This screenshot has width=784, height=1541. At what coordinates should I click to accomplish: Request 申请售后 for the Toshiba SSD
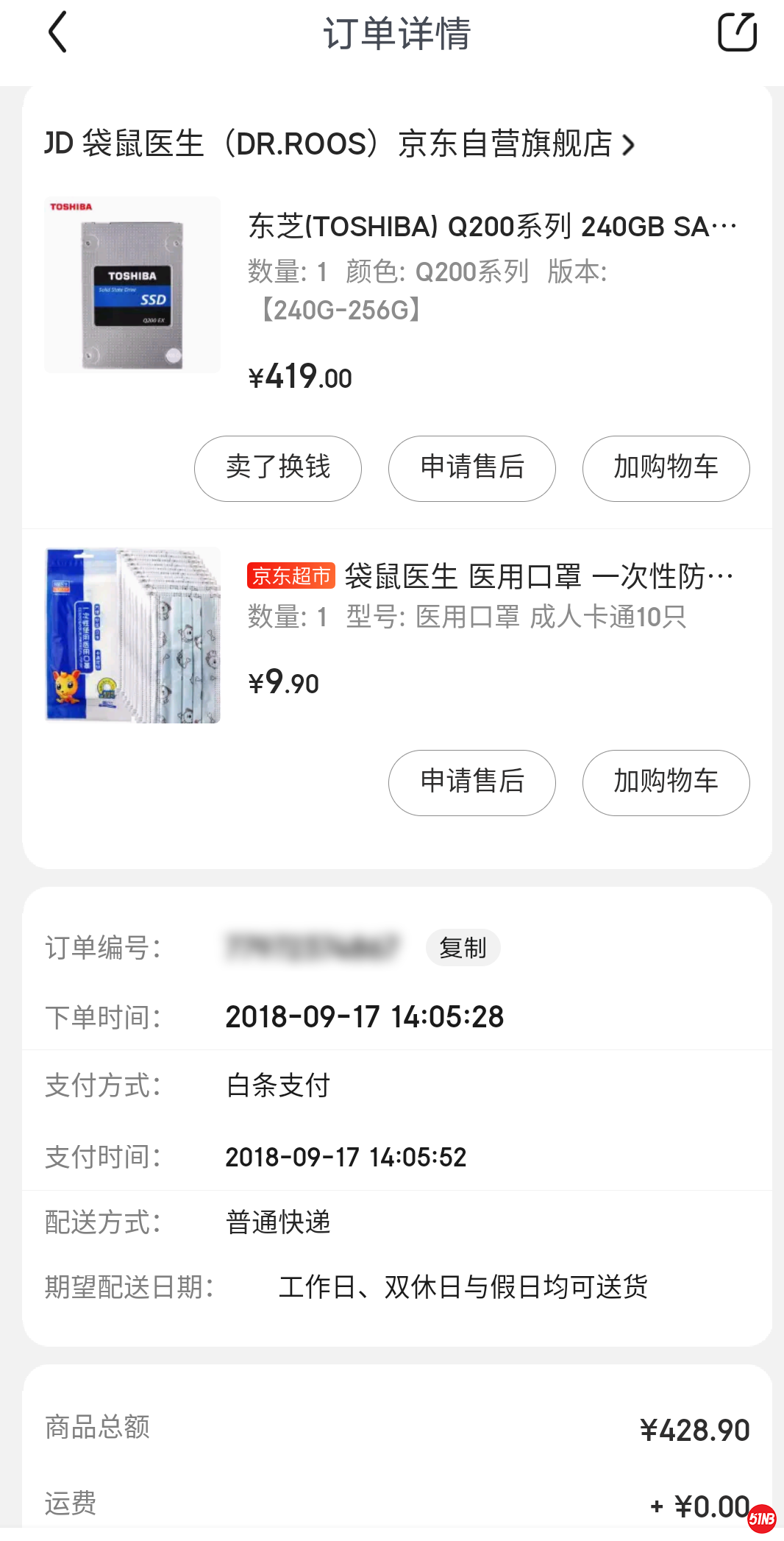coord(472,469)
